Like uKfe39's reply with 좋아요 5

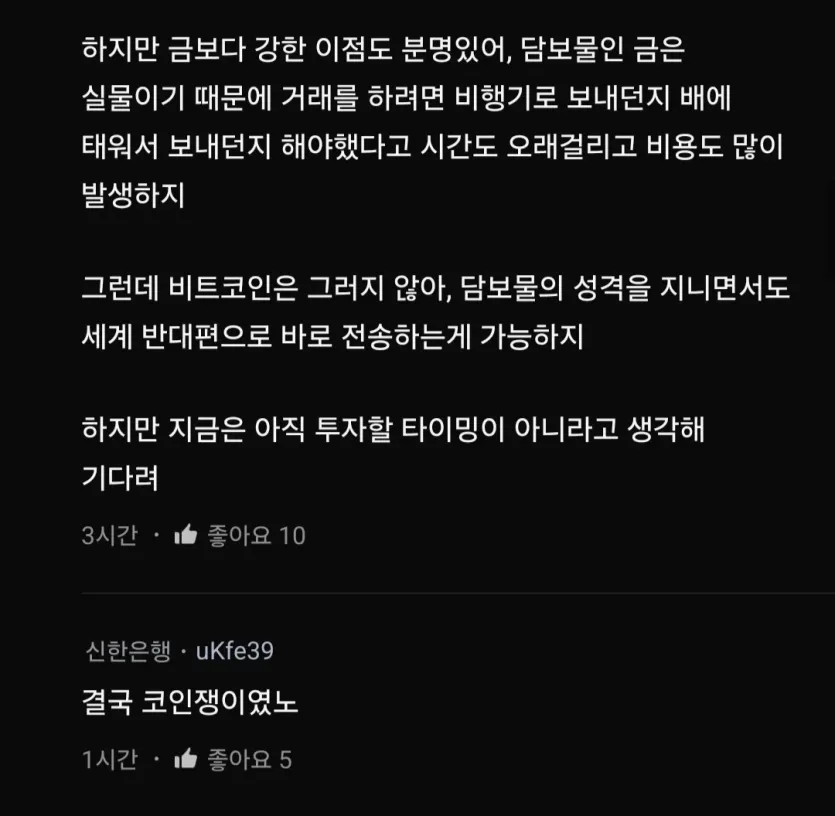[185, 759]
